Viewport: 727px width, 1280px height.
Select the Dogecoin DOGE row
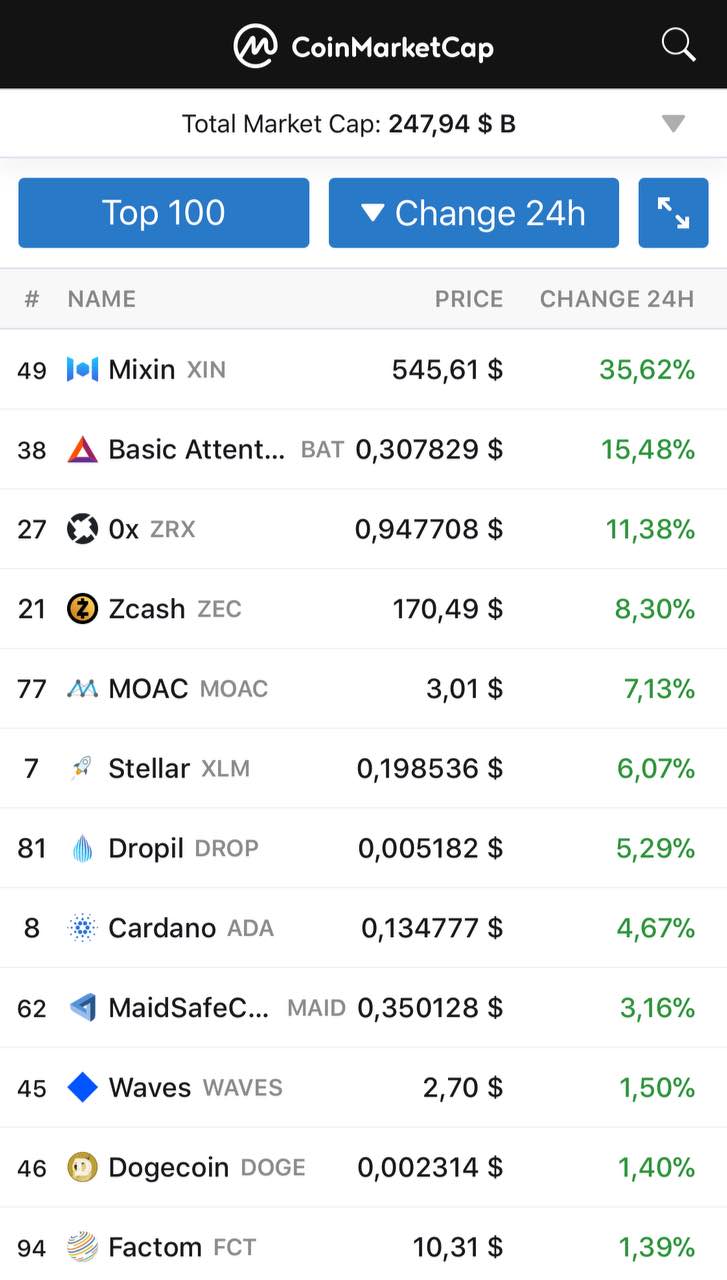click(363, 1168)
